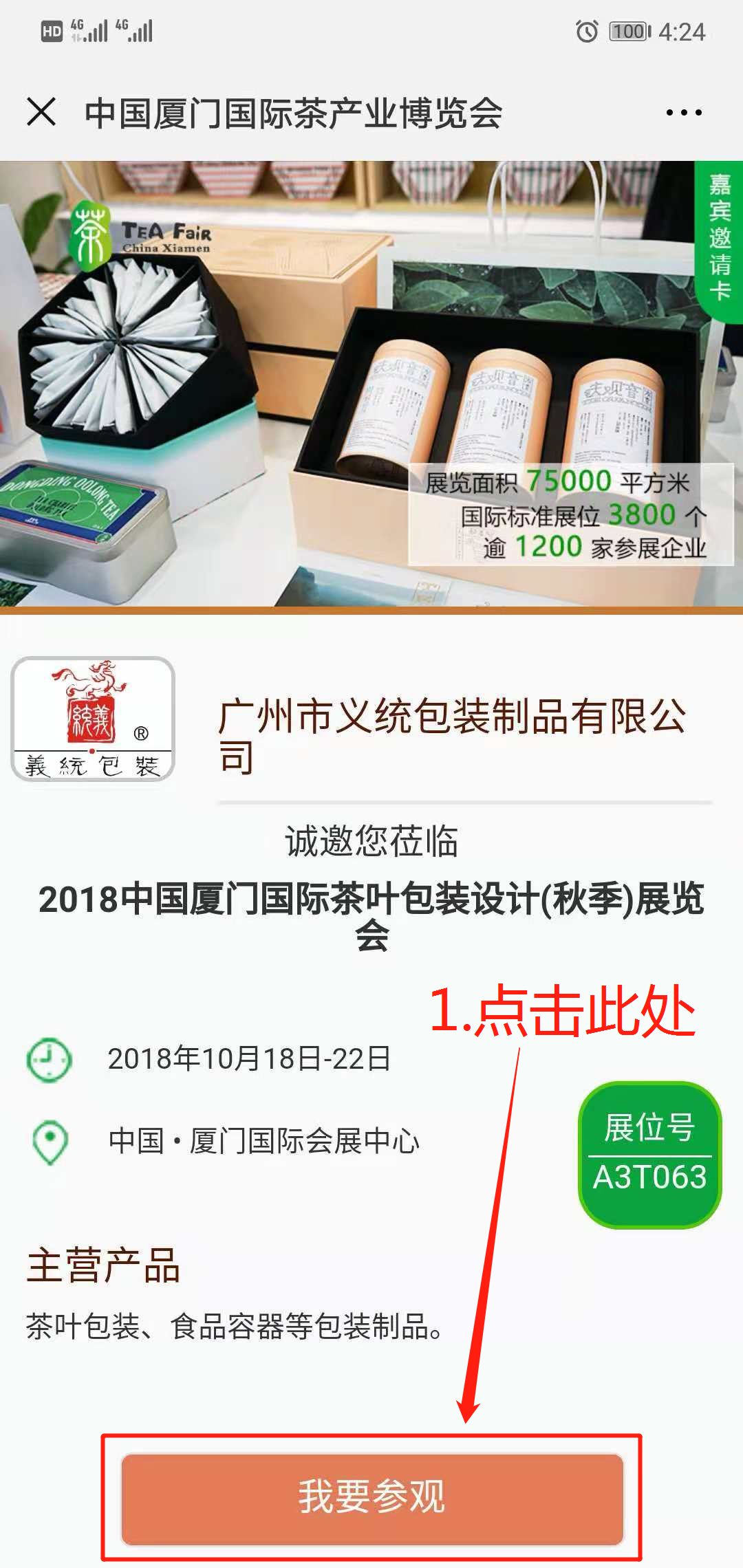Tap the 我要参观 button
Image resolution: width=743 pixels, height=1568 pixels.
(x=372, y=1498)
